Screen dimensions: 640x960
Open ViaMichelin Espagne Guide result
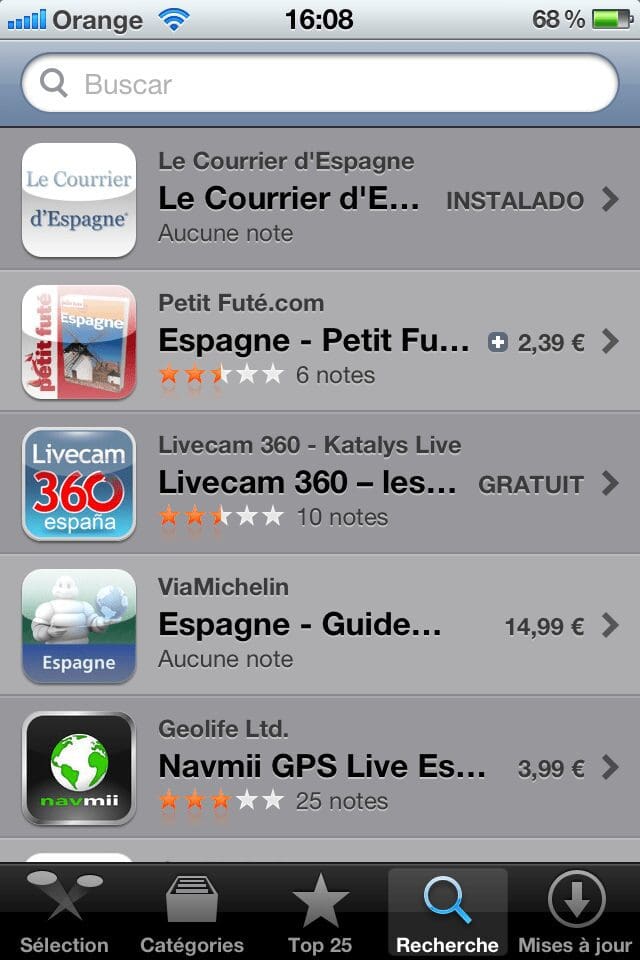320,626
